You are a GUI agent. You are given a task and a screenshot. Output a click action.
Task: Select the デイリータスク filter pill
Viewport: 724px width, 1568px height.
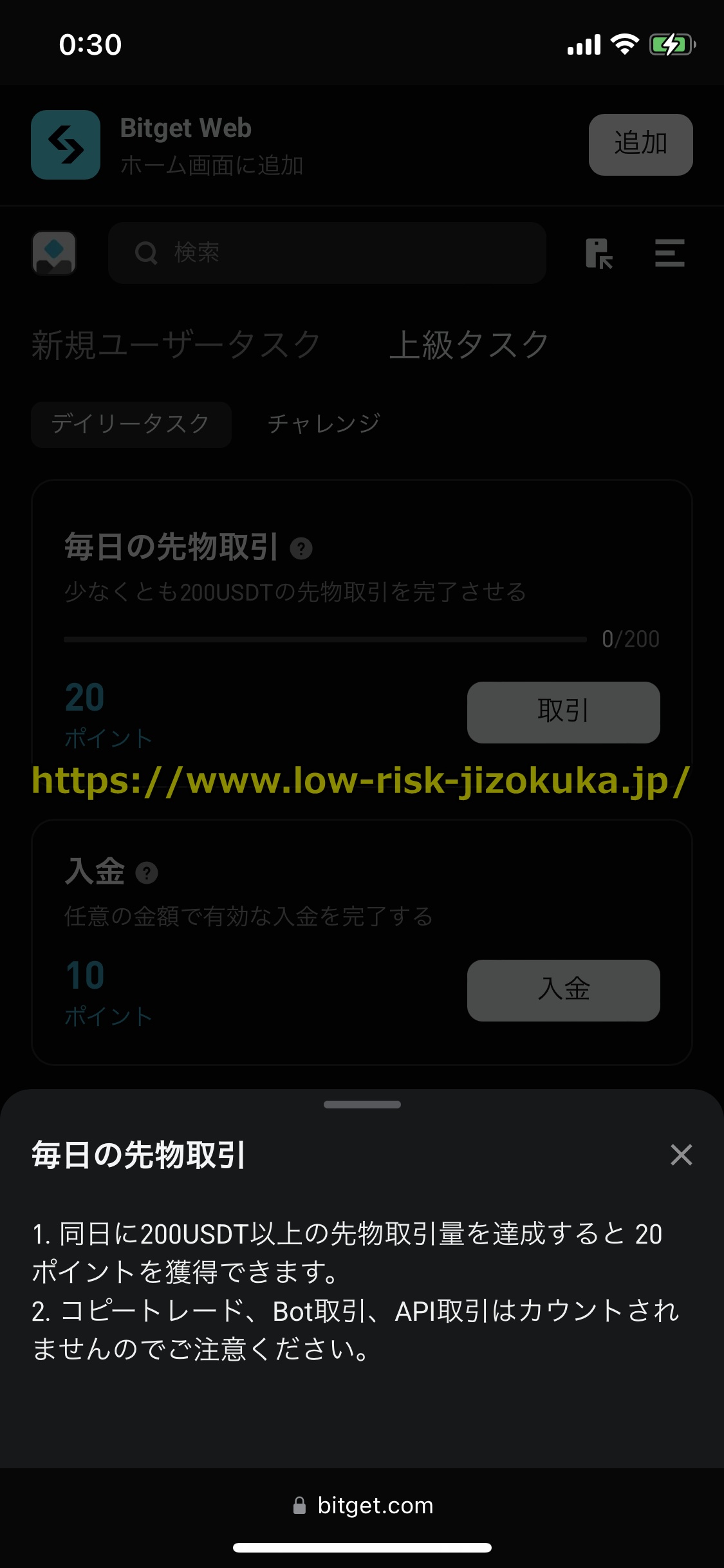[131, 424]
